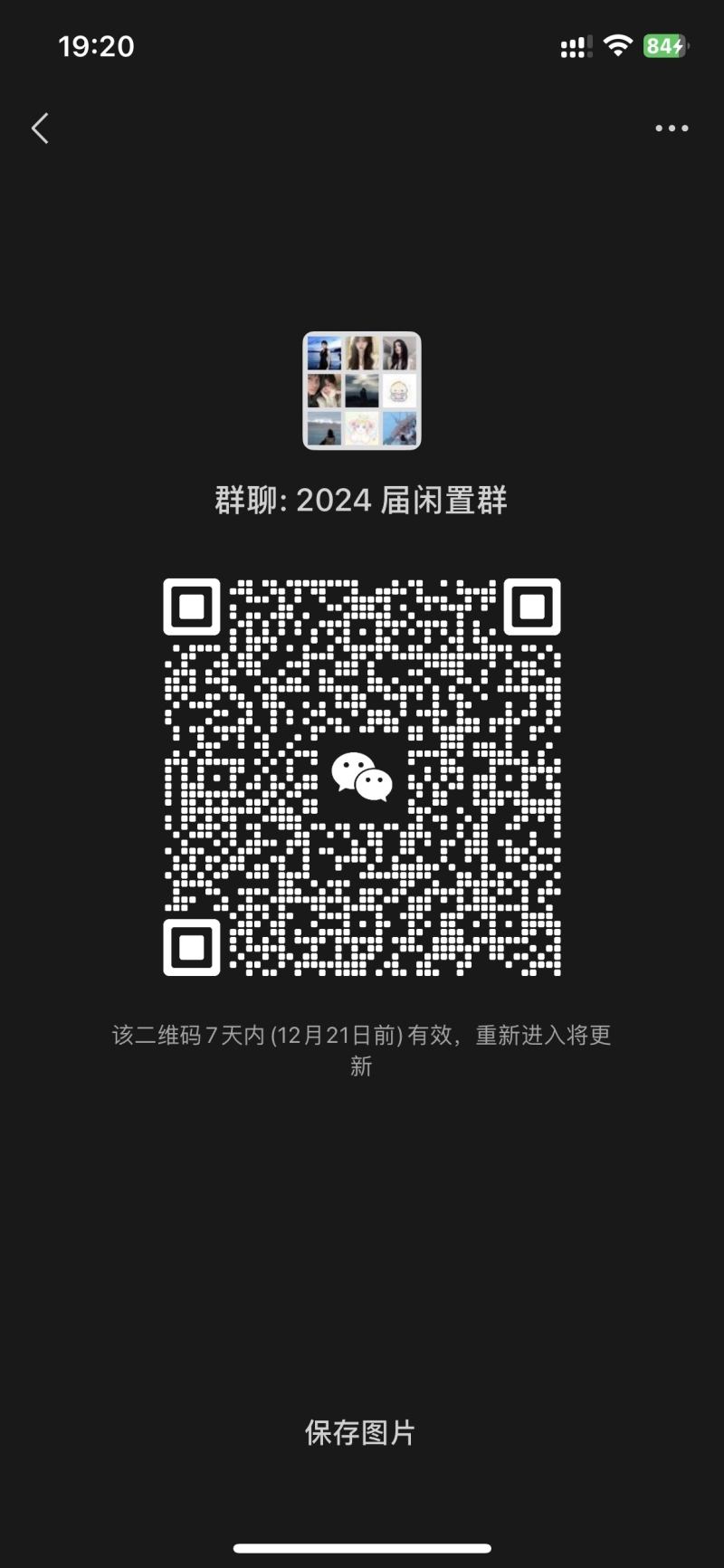Screen dimensions: 724x1568
Task: Tap 保存图片 to save the QR image
Action: [360, 1432]
